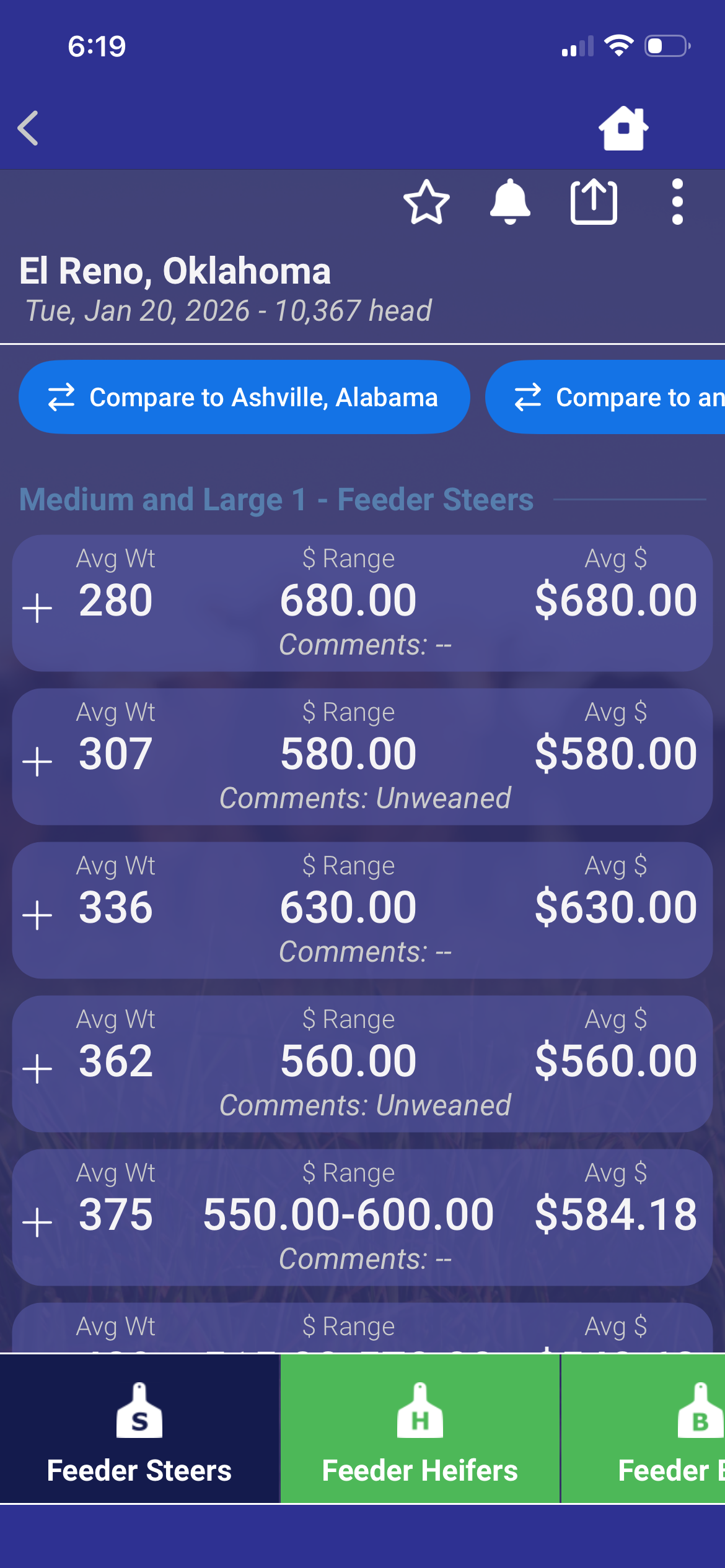725x1568 pixels.
Task: Open the notifications bell for this market
Action: click(x=510, y=202)
